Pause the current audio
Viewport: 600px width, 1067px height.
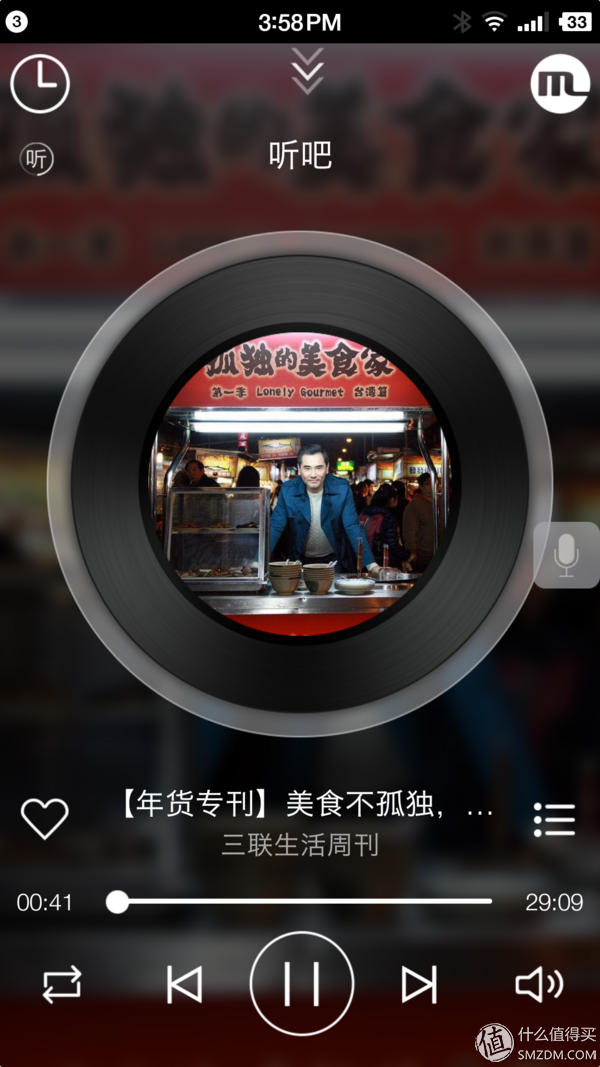coord(301,984)
